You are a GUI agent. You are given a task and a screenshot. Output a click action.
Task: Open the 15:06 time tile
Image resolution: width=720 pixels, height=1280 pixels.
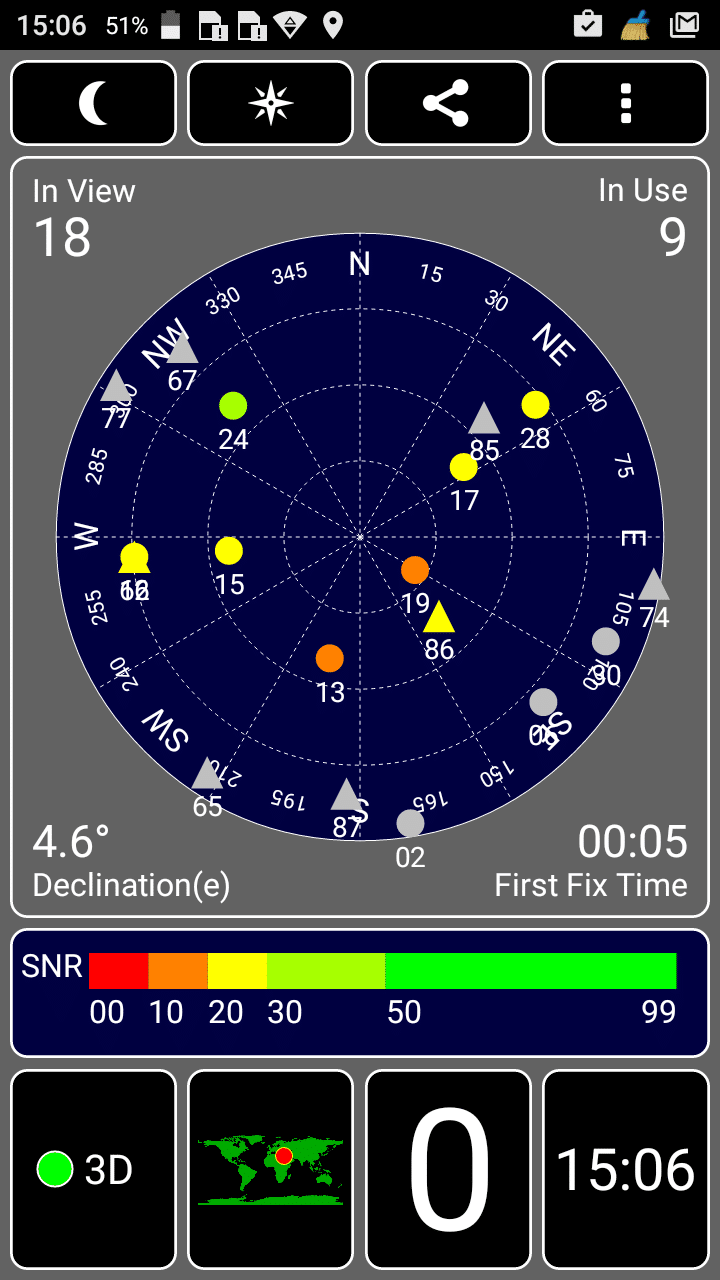point(625,1169)
